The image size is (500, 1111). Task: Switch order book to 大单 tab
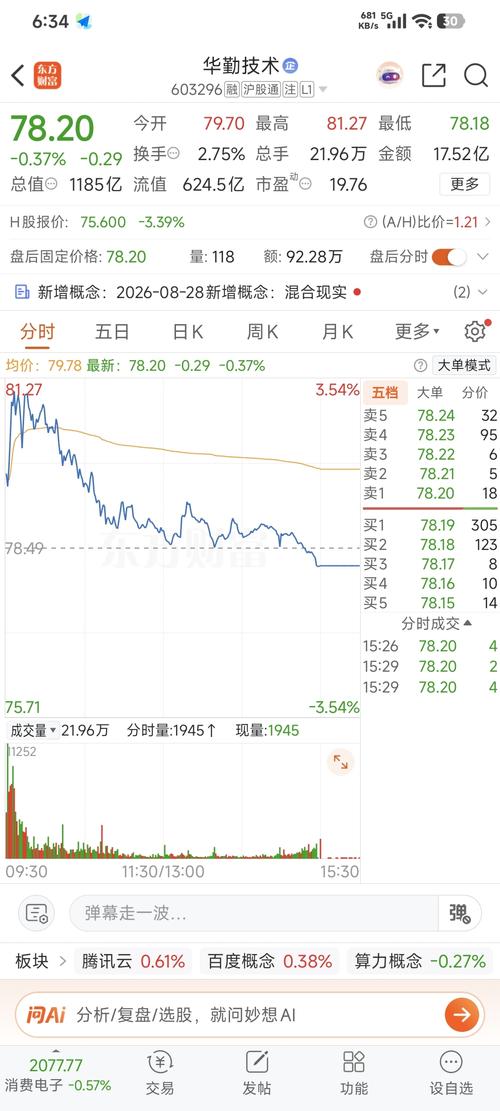coord(430,393)
